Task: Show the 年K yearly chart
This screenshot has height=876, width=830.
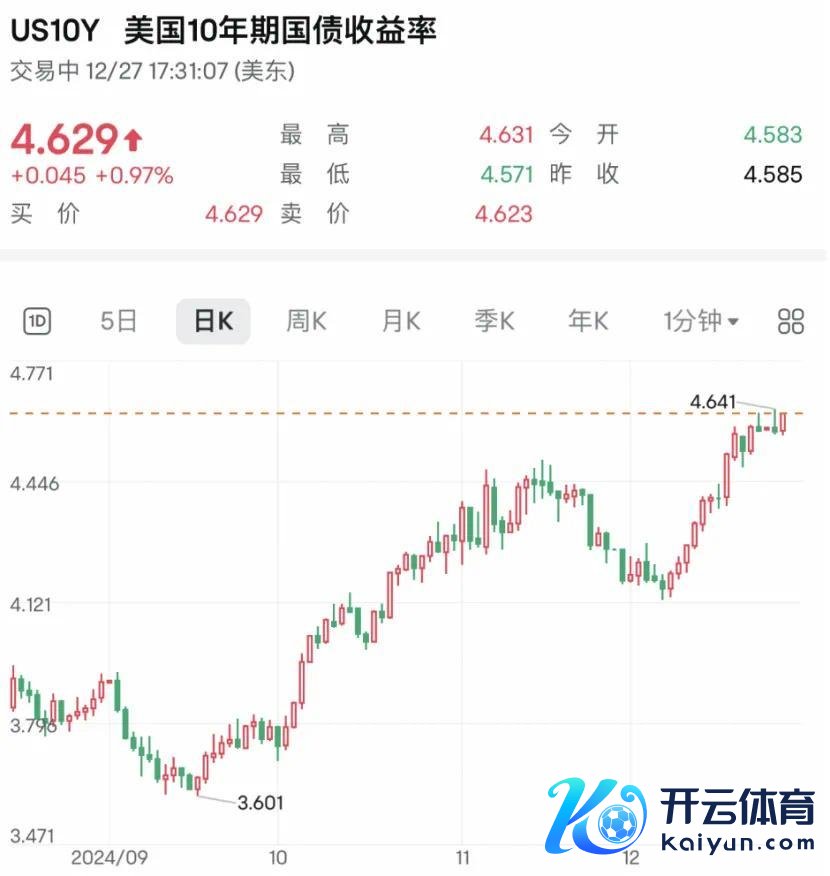Action: [x=588, y=321]
